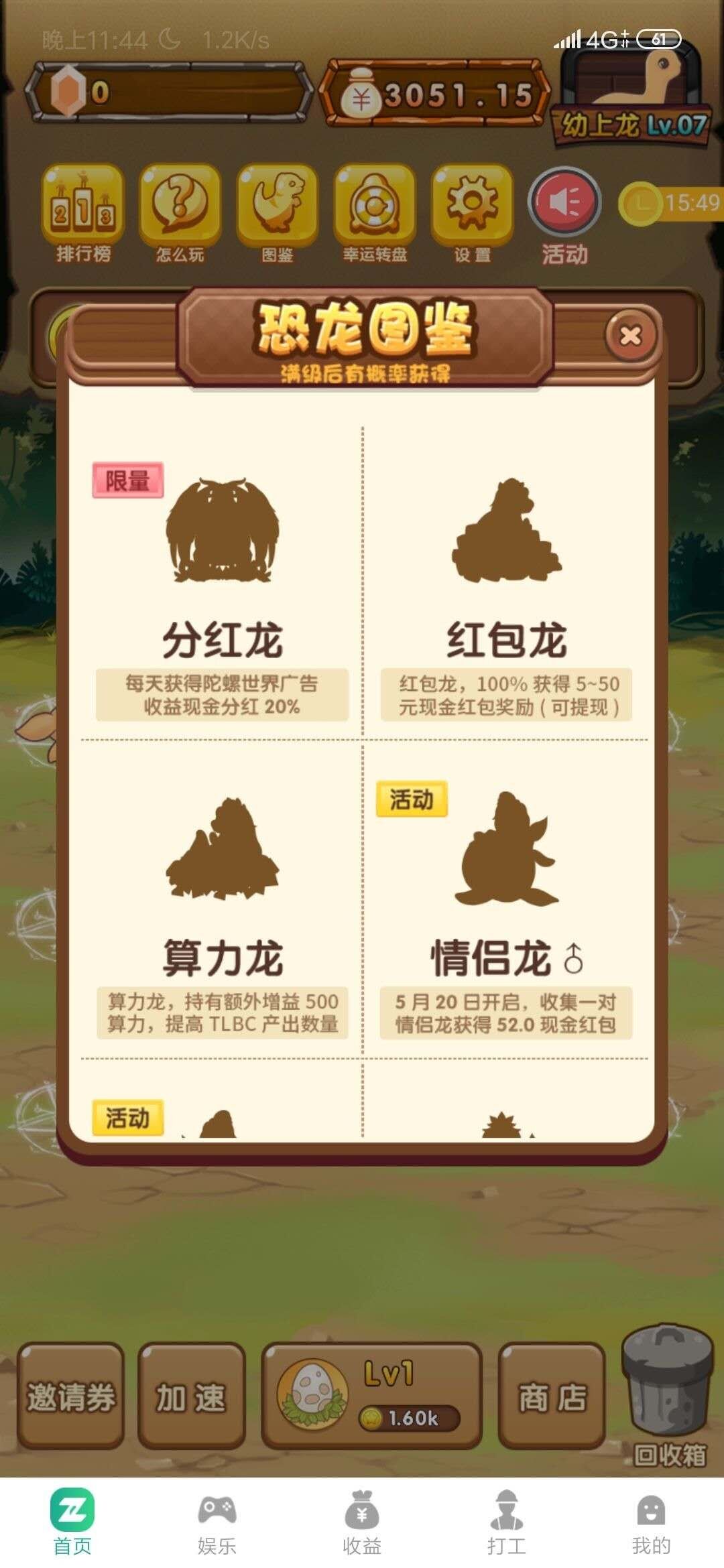Image resolution: width=724 pixels, height=1568 pixels.
Task: Open the 怎么玩 help guide
Action: pos(180,213)
